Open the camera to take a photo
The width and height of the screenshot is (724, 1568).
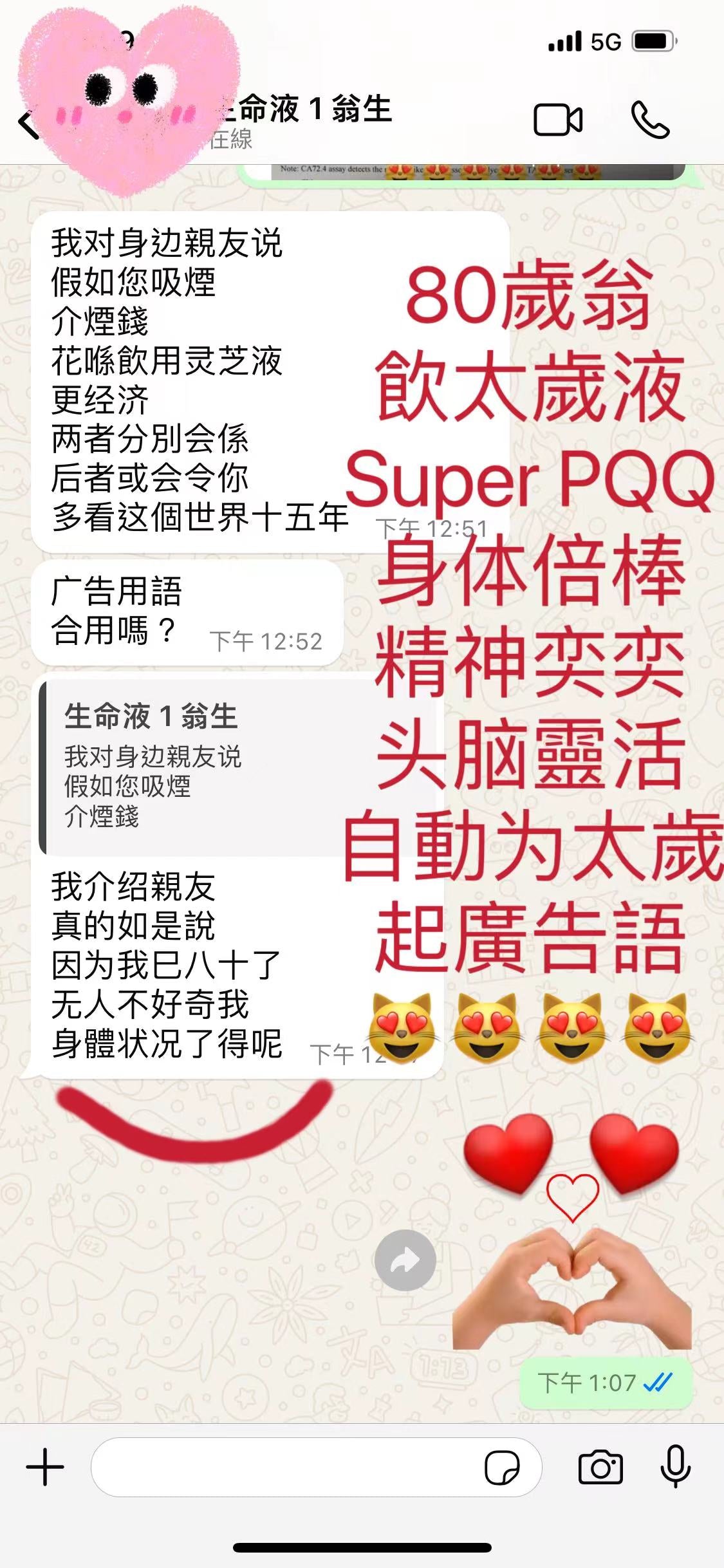coord(600,1468)
